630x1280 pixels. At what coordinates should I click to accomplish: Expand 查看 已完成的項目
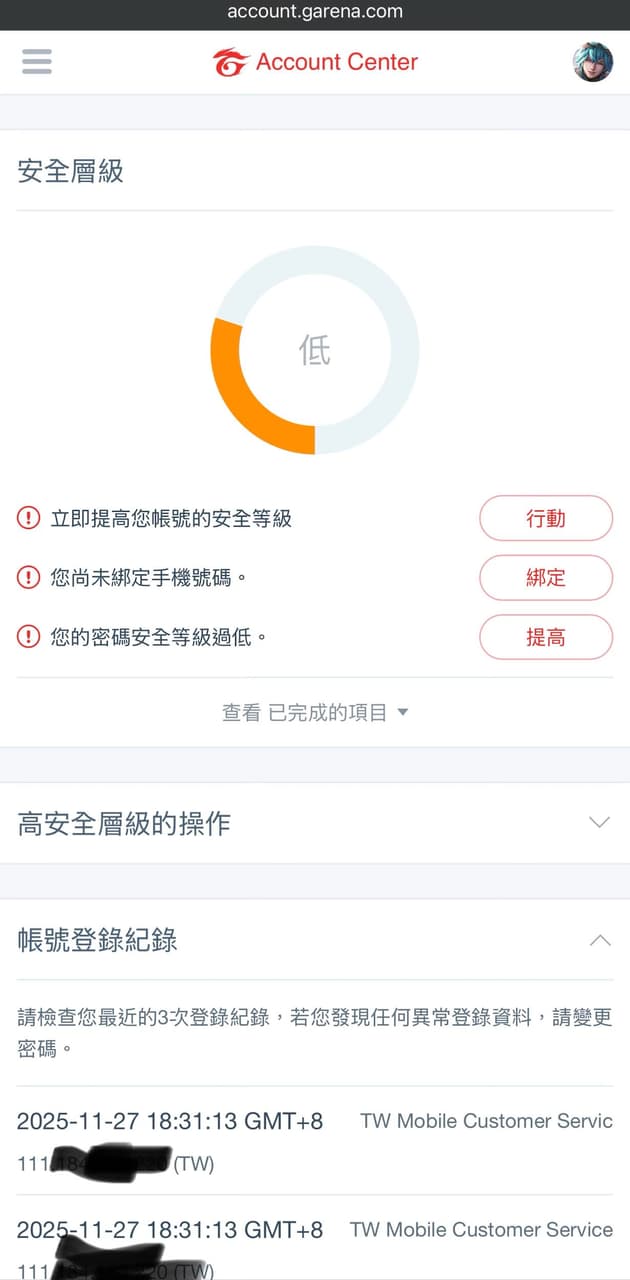tap(315, 713)
